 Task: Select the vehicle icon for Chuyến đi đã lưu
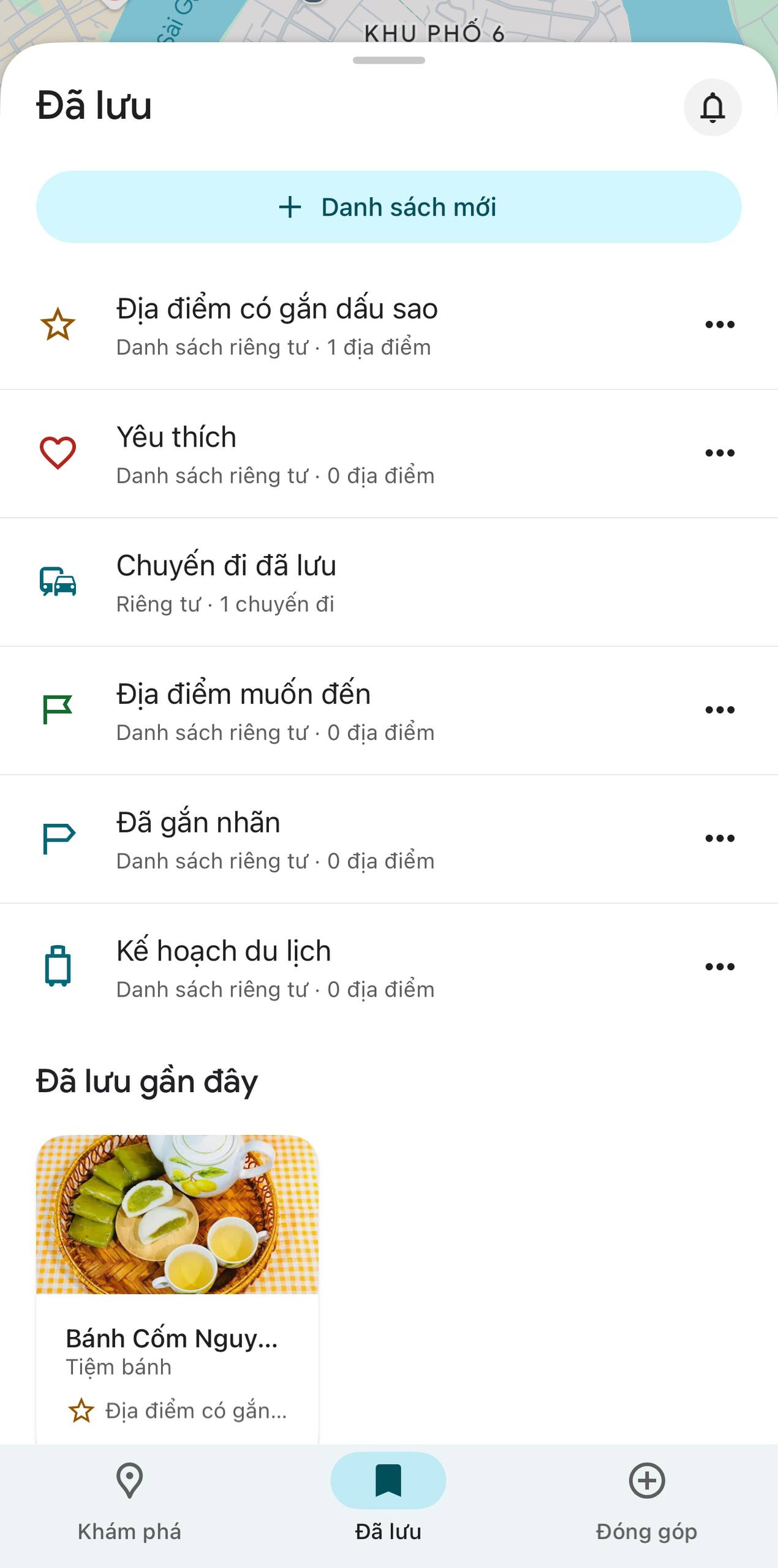click(x=57, y=582)
